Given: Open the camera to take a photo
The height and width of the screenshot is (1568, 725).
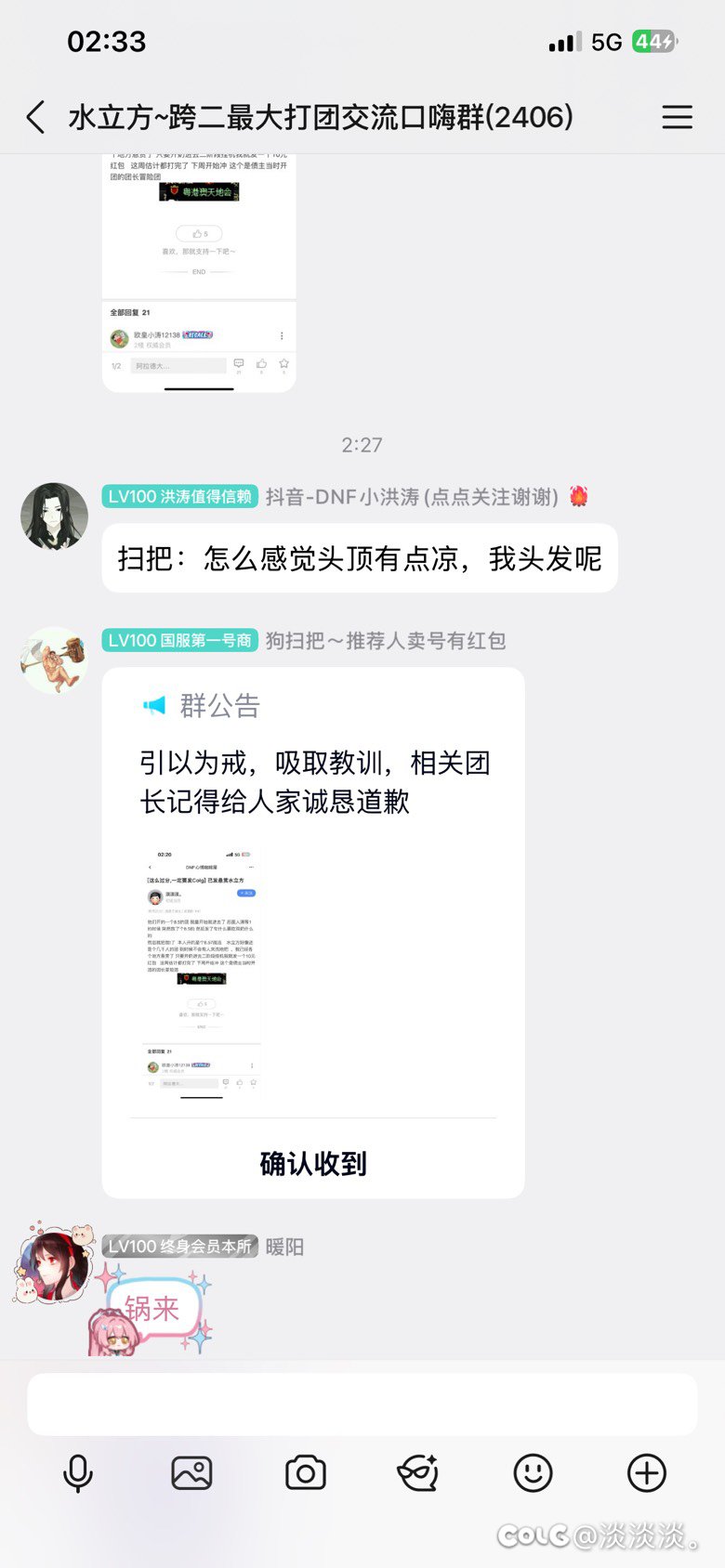Looking at the screenshot, I should (x=306, y=1473).
